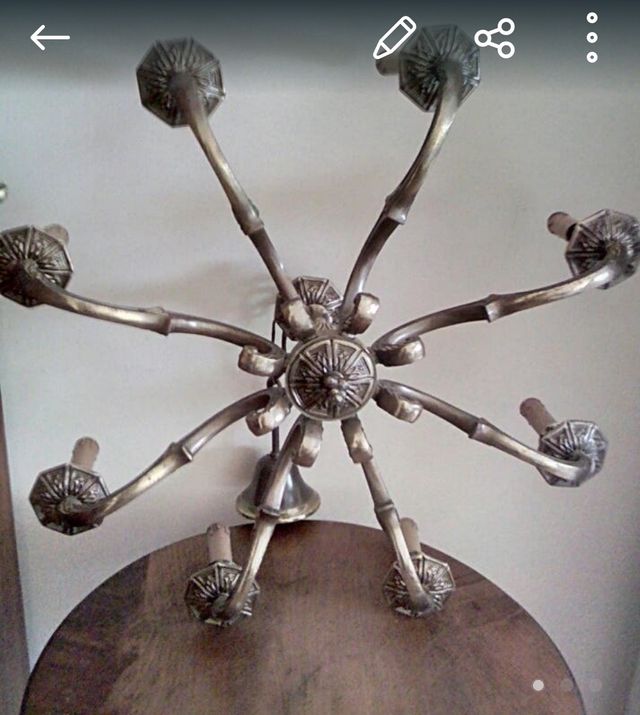Edit the listing with the pencil icon
Viewport: 640px width, 715px height.
coord(394,38)
